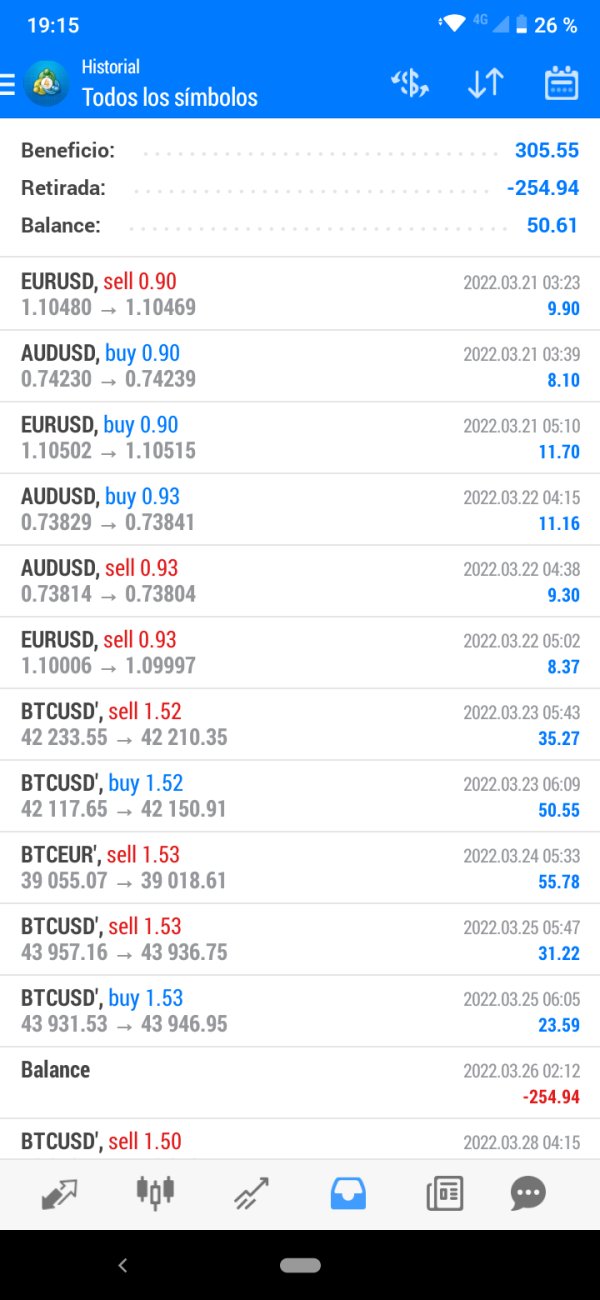This screenshot has width=600, height=1300.
Task: Expand the BTCUSD buy 1.52 trade
Action: [x=300, y=796]
